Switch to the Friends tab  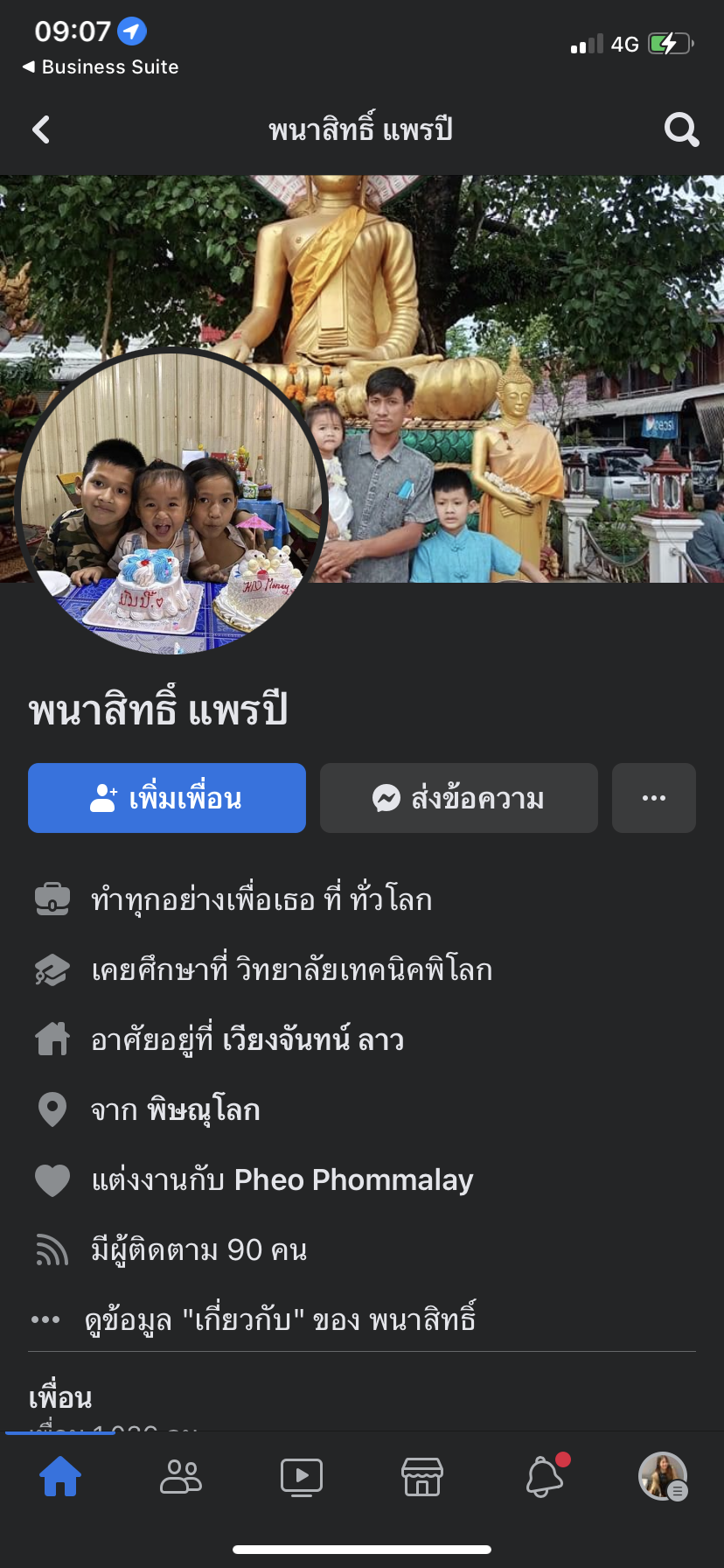[x=181, y=1477]
